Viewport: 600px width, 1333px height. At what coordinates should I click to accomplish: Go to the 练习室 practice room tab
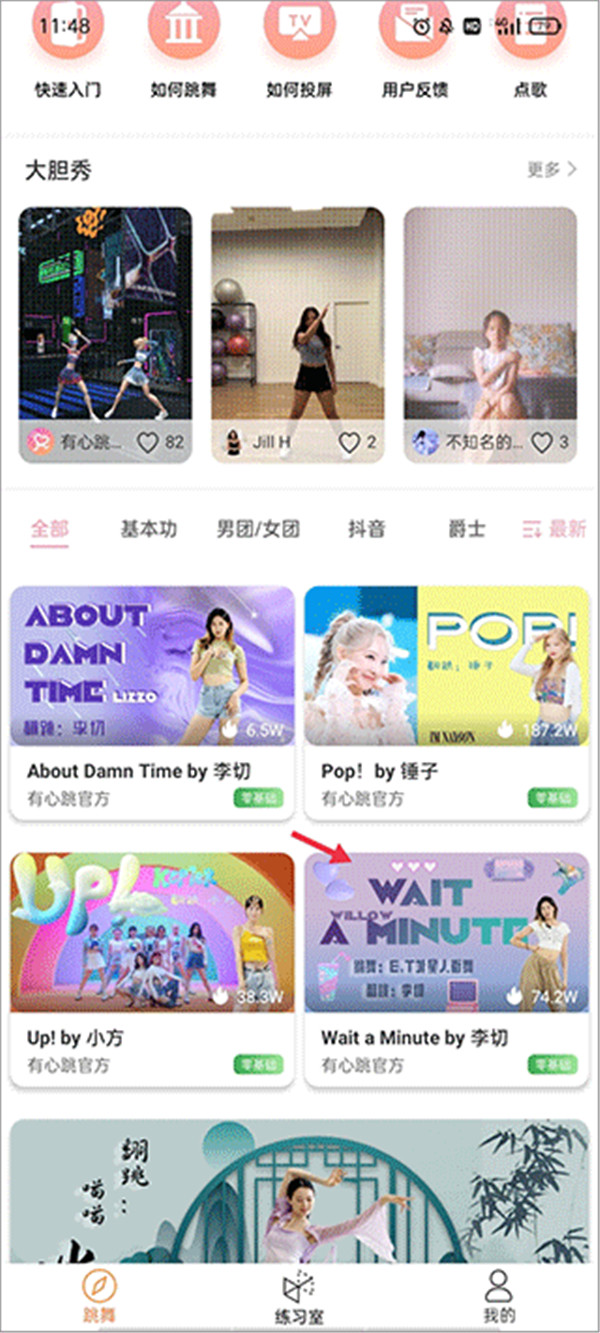coord(299,1298)
